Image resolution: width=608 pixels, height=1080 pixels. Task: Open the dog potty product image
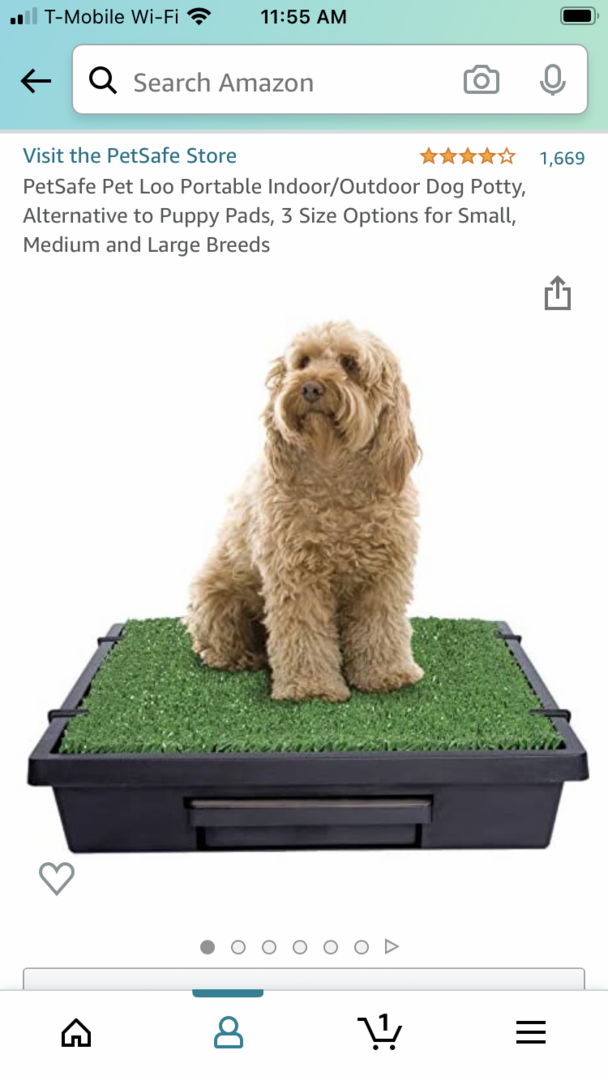[307, 587]
